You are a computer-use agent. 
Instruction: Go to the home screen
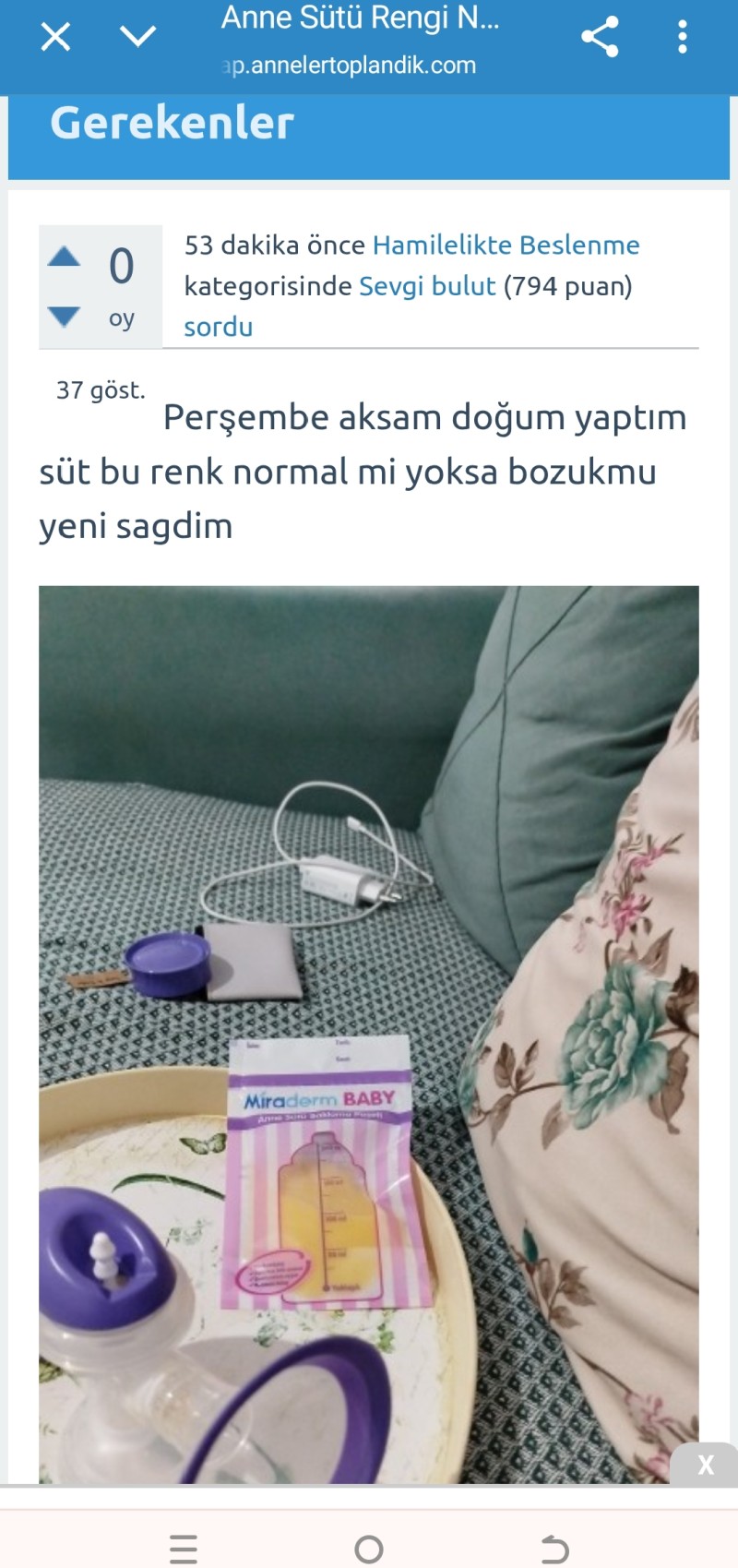point(369,1549)
